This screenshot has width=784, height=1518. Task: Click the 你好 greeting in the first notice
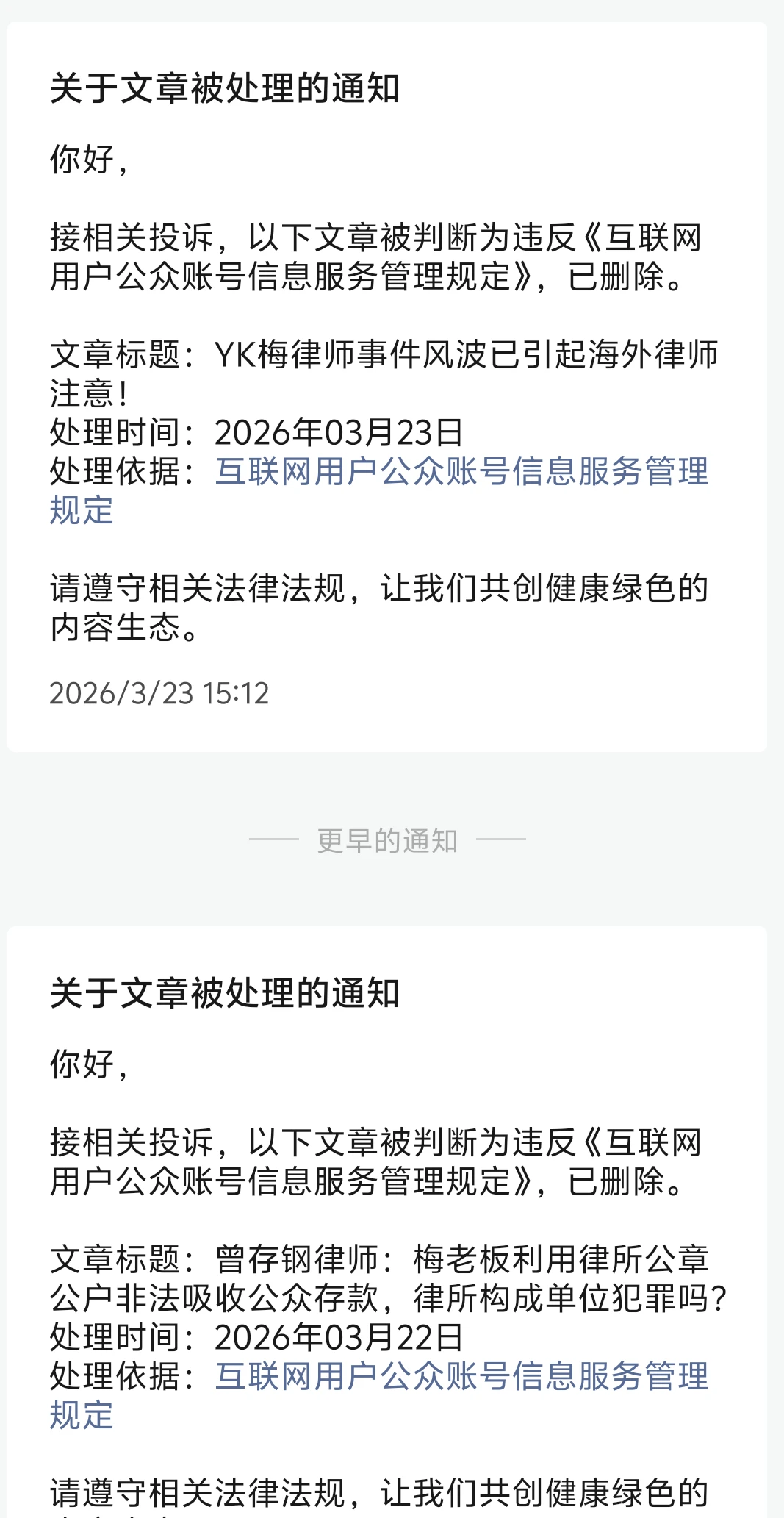point(88,157)
